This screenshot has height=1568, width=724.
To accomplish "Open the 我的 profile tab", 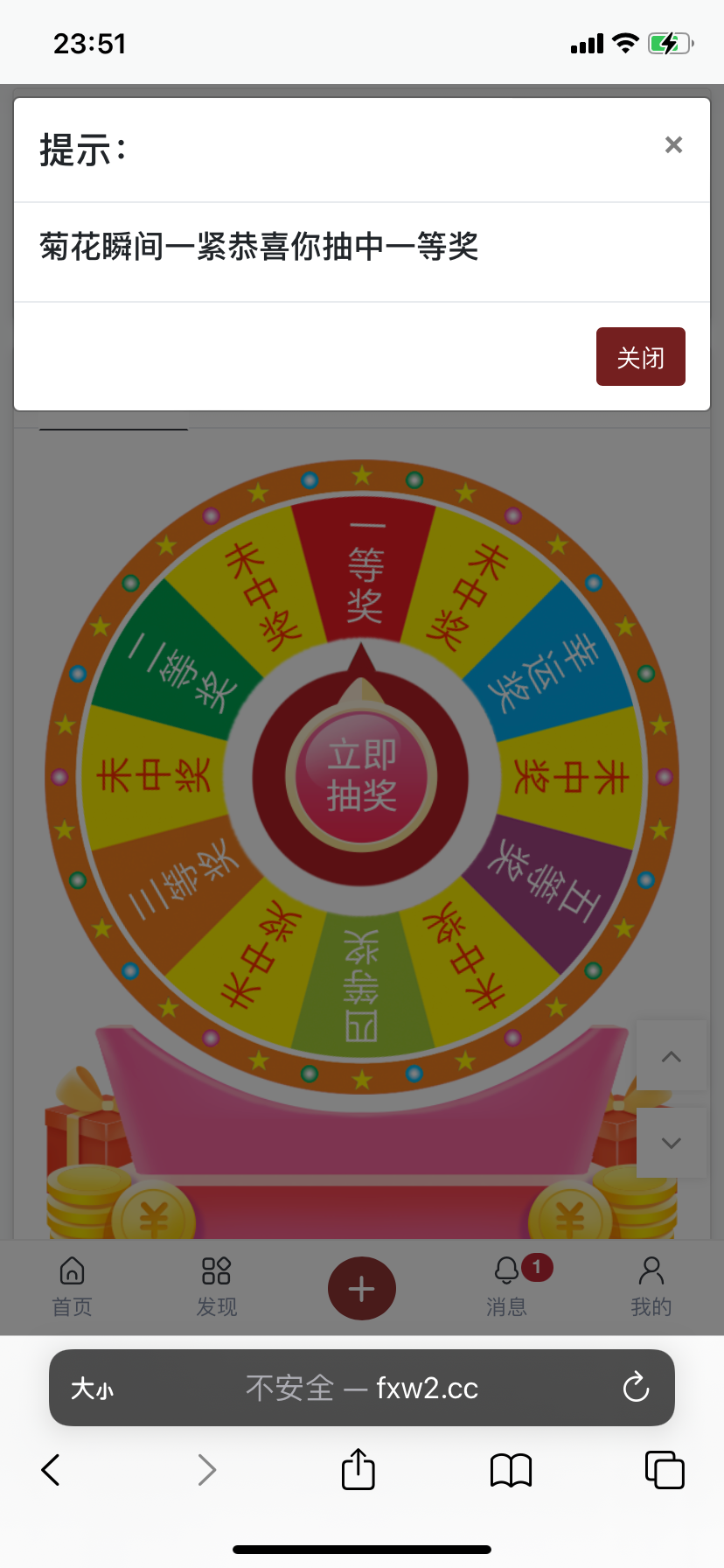I will pos(651,1286).
